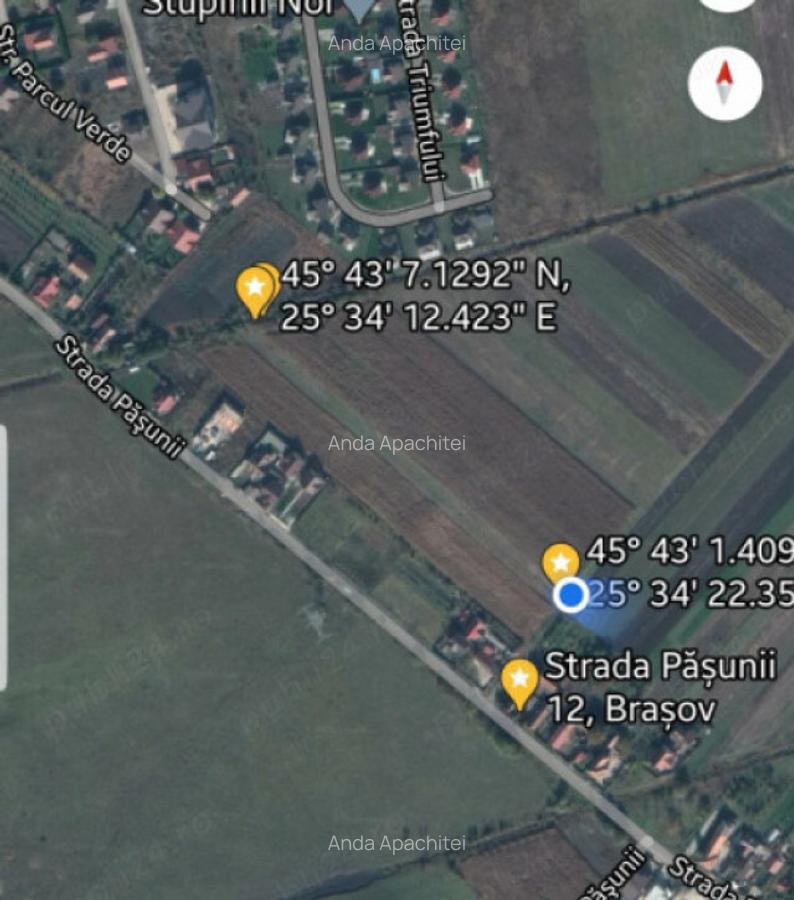Open the starred pin for Strada Pășunii 12, Brașov
794x900 pixels.
tap(519, 681)
